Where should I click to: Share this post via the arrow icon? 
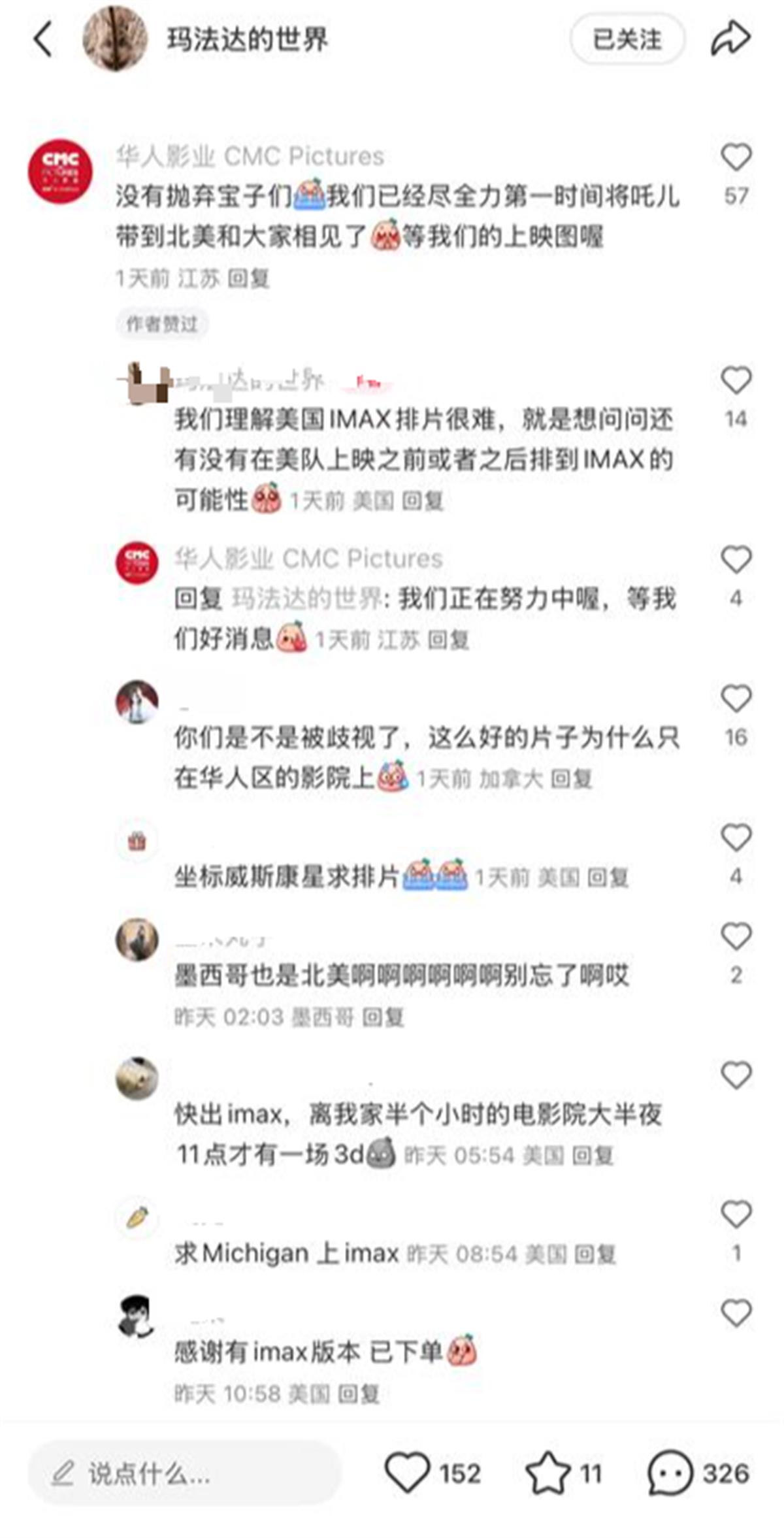[x=731, y=38]
